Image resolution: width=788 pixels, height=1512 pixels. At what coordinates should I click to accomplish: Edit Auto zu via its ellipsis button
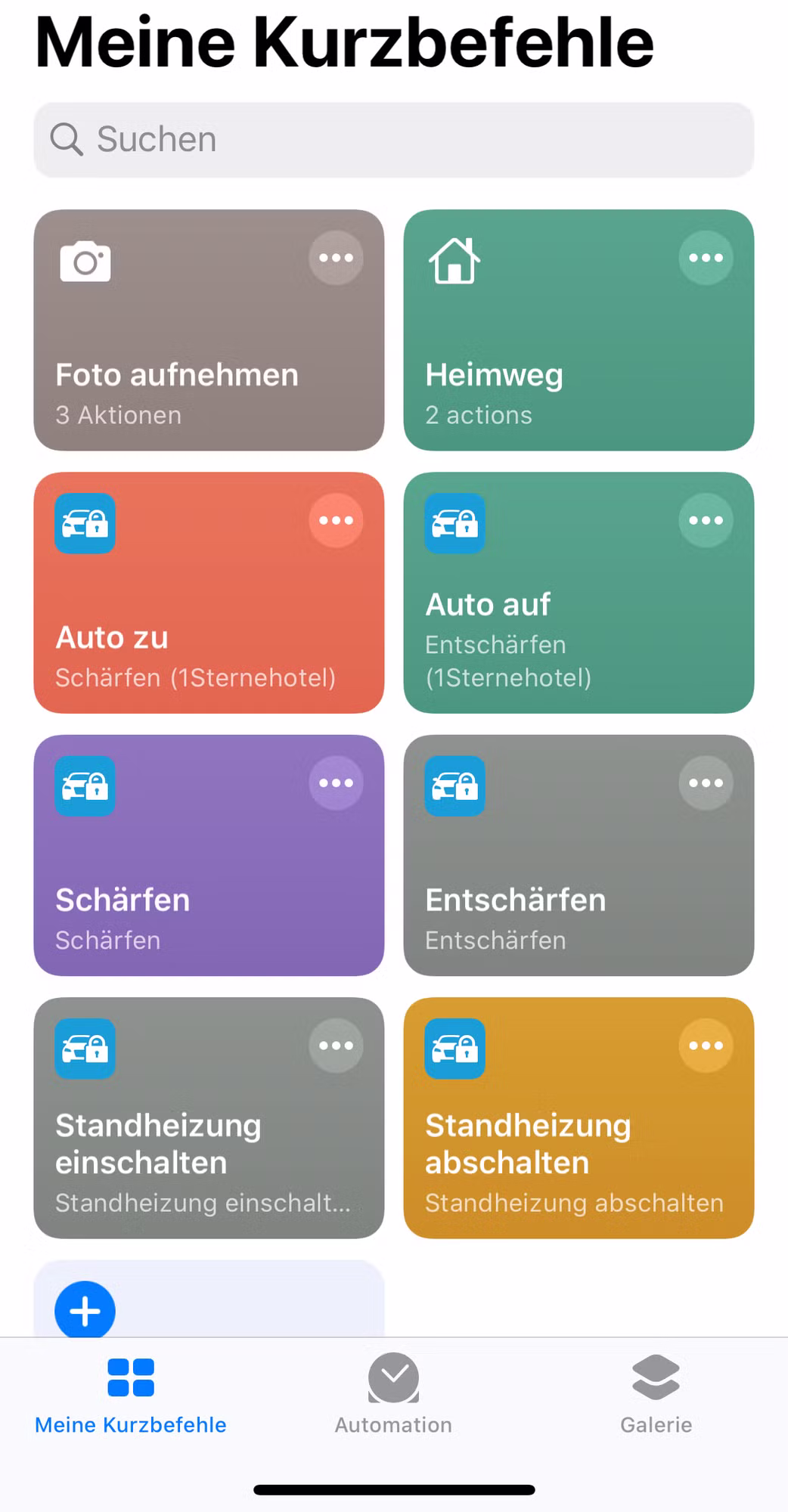coord(336,520)
